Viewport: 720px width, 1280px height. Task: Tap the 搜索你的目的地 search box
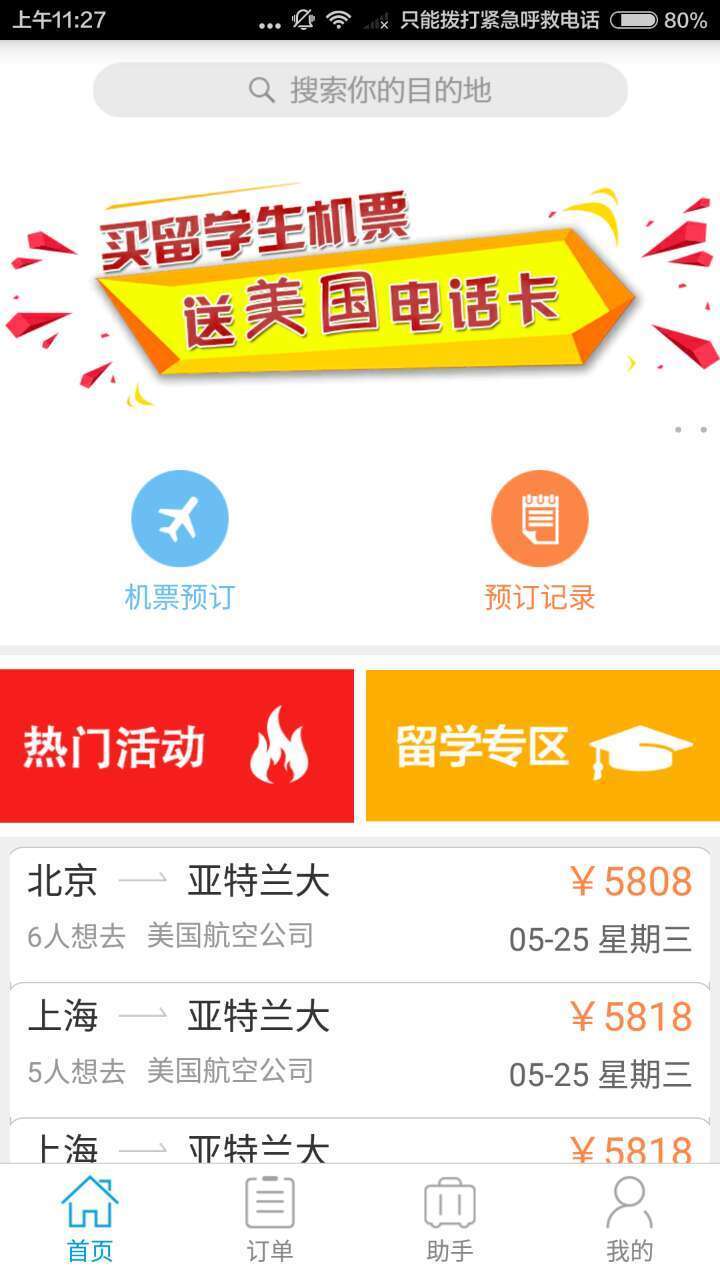360,90
